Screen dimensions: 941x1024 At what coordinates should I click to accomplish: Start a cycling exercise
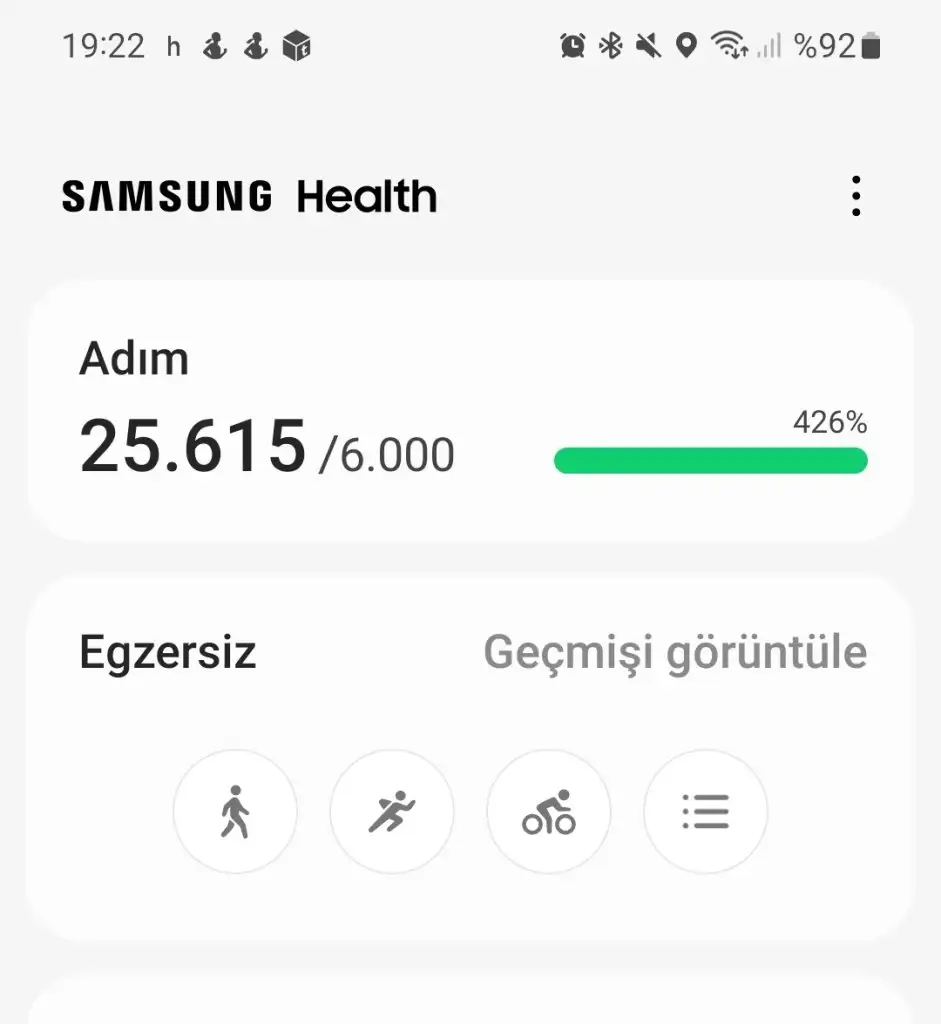549,811
